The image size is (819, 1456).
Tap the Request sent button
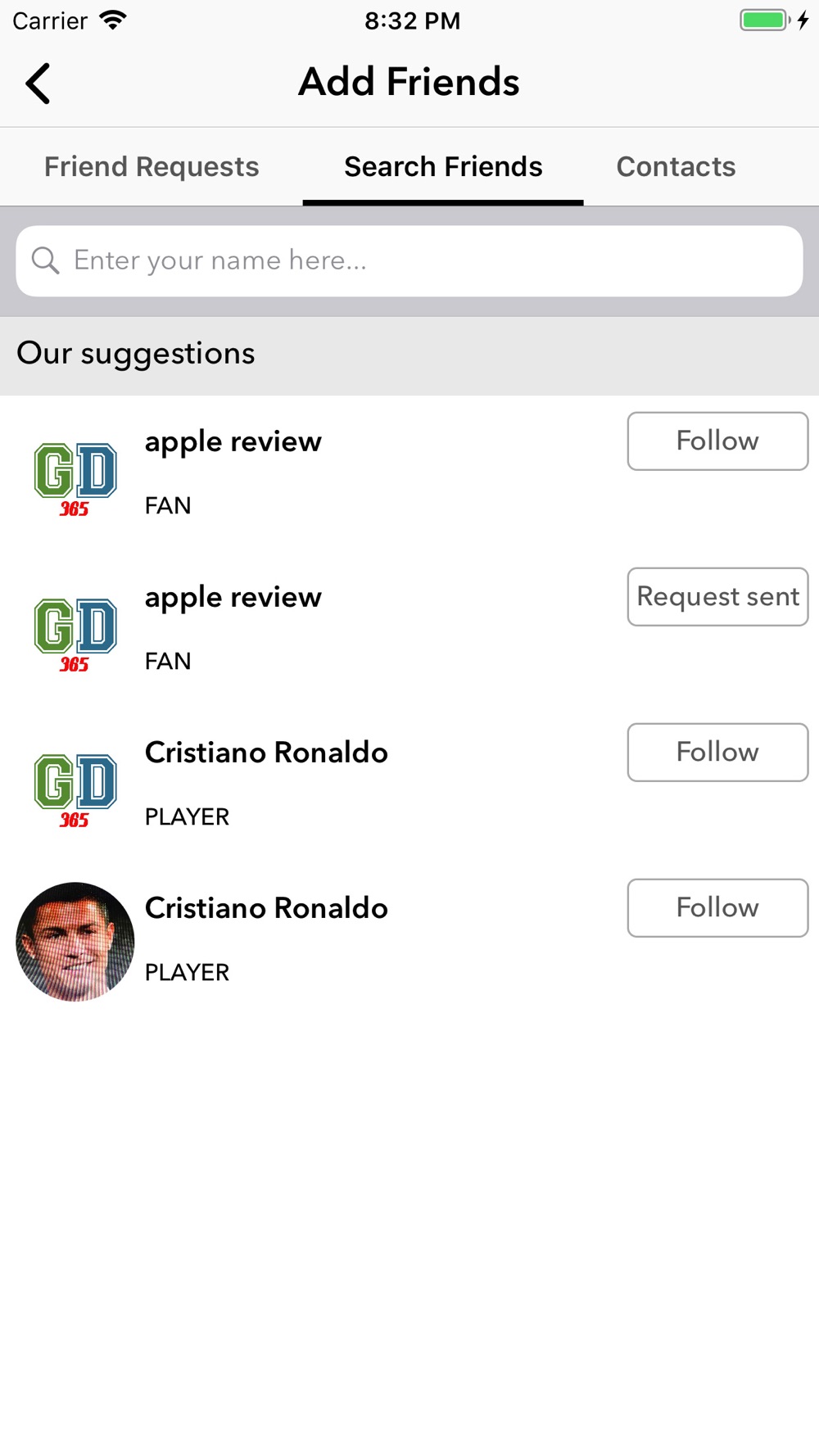point(717,597)
